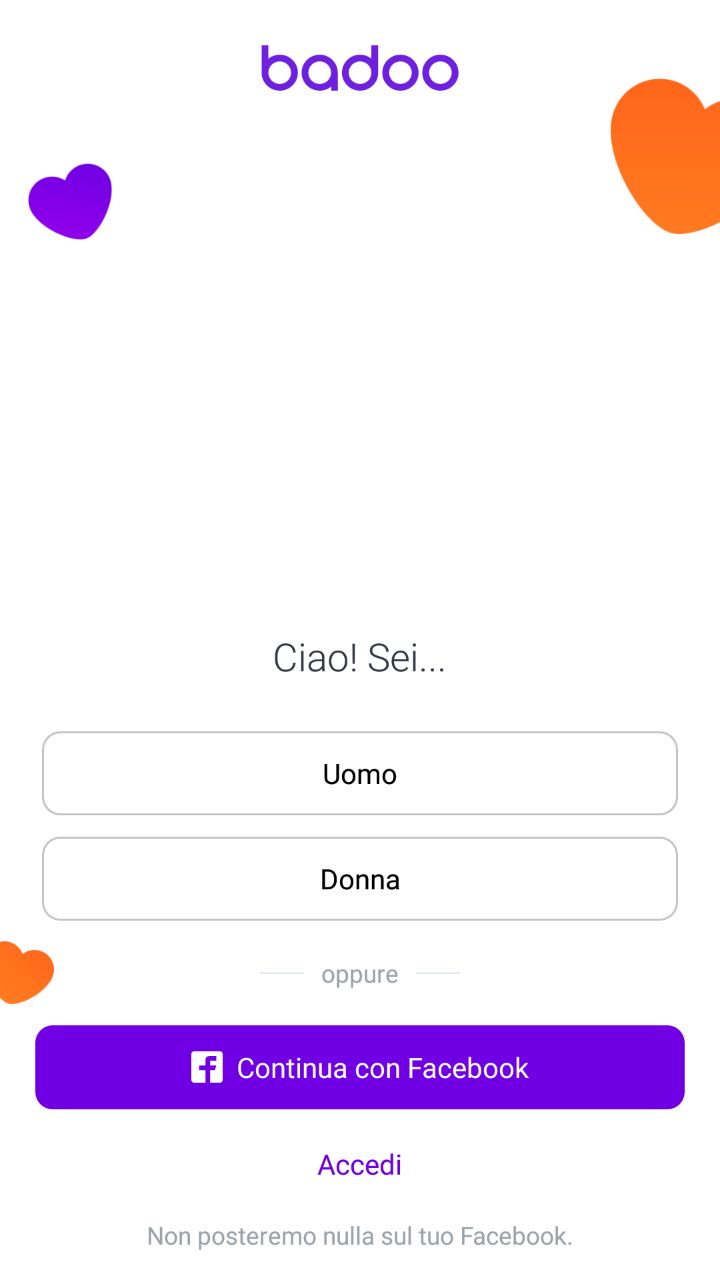Viewport: 720px width, 1280px height.
Task: Continue with Facebook login
Action: tap(360, 1067)
